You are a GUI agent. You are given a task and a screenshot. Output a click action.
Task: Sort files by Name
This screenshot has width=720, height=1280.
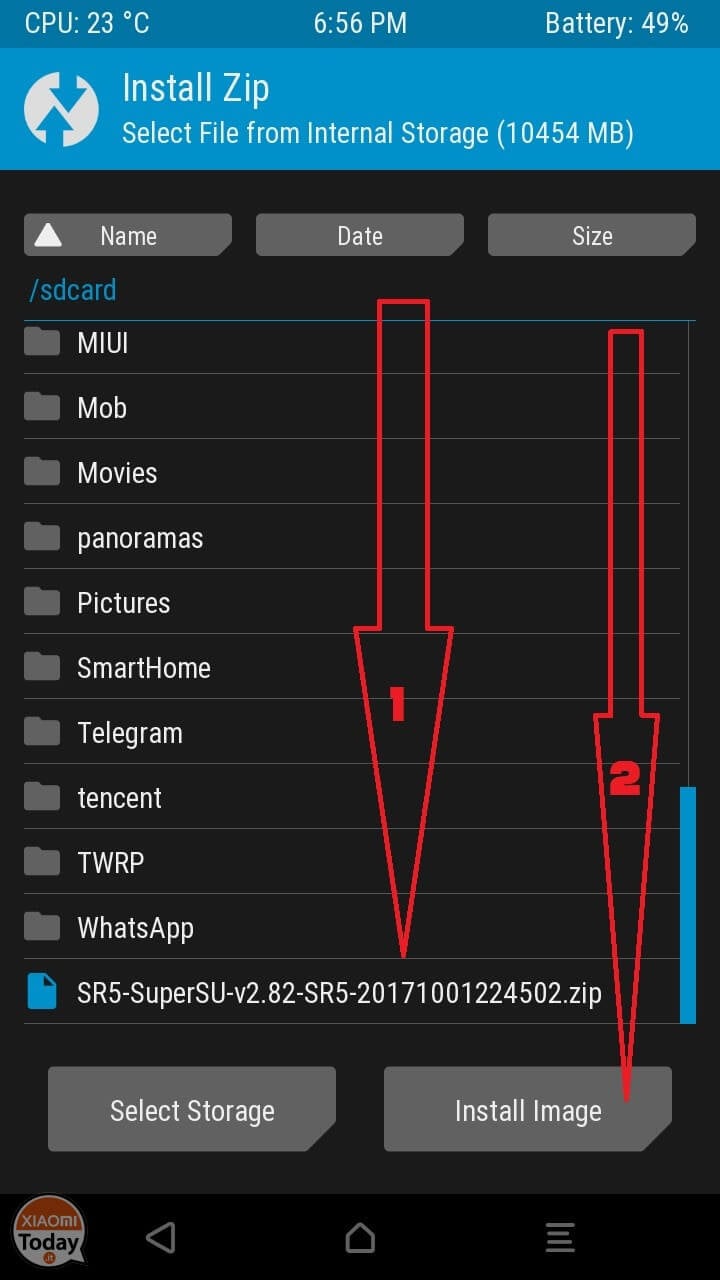(128, 235)
